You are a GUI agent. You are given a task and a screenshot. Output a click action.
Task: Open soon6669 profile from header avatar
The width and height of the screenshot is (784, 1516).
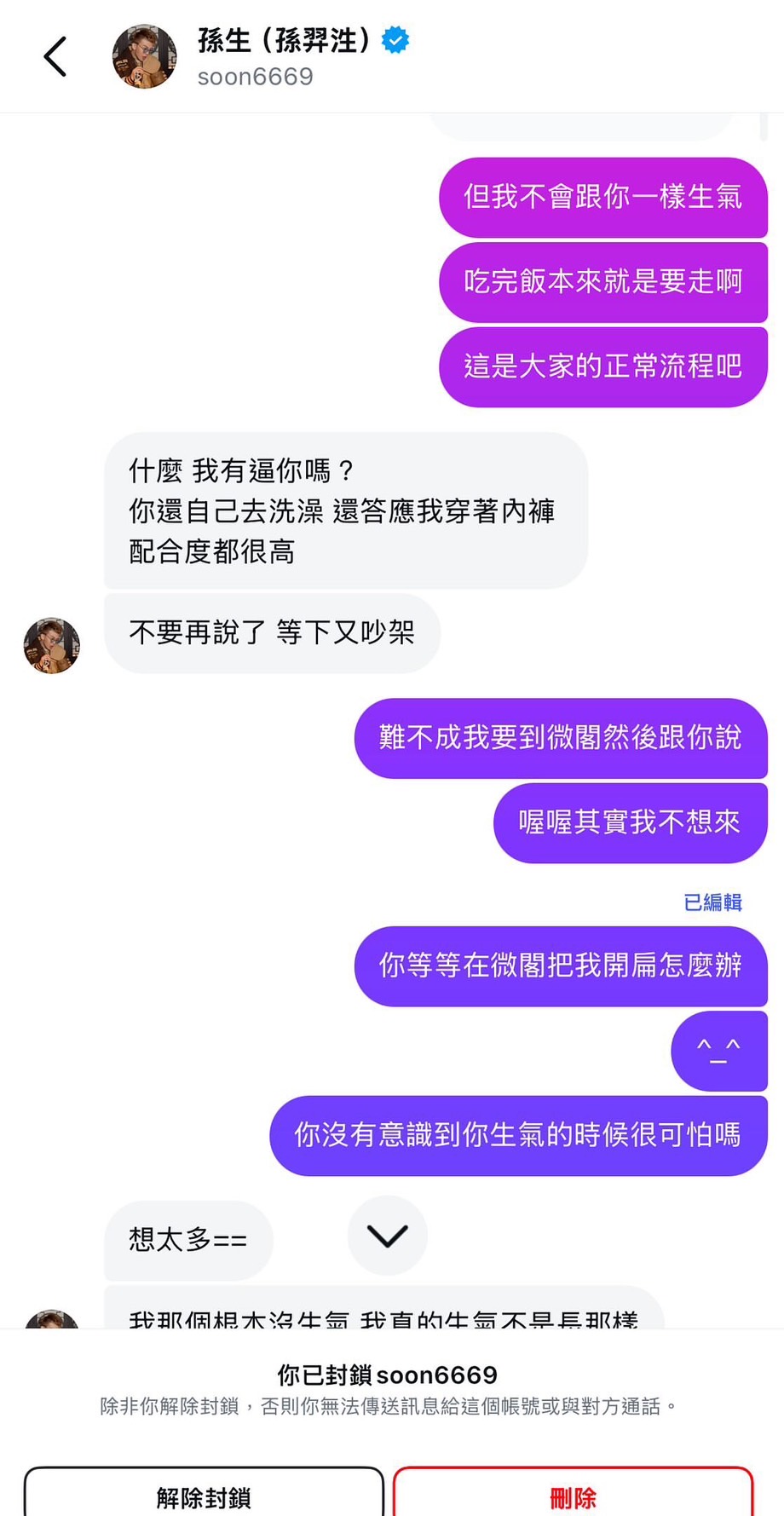pos(145,57)
